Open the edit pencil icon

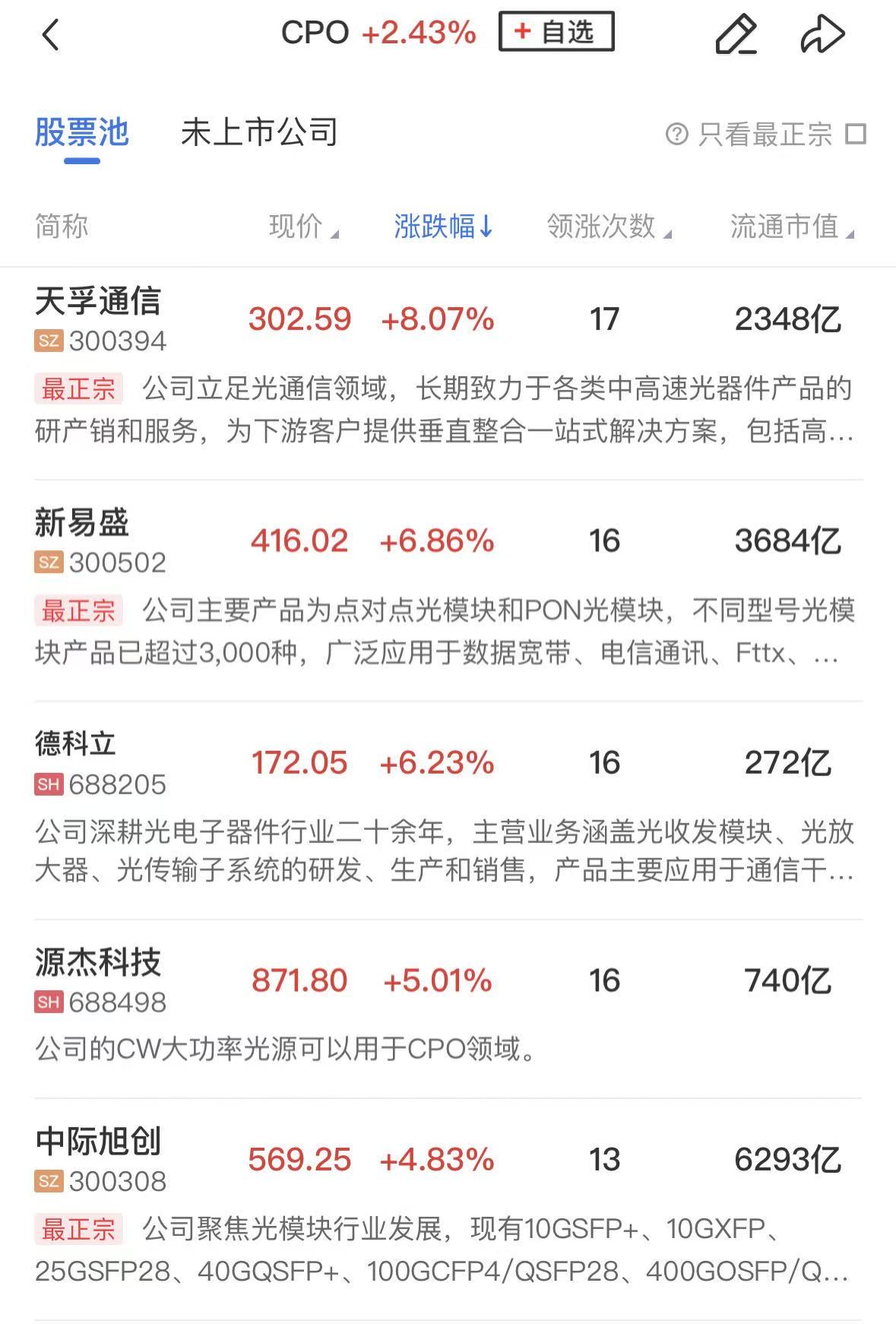click(735, 35)
